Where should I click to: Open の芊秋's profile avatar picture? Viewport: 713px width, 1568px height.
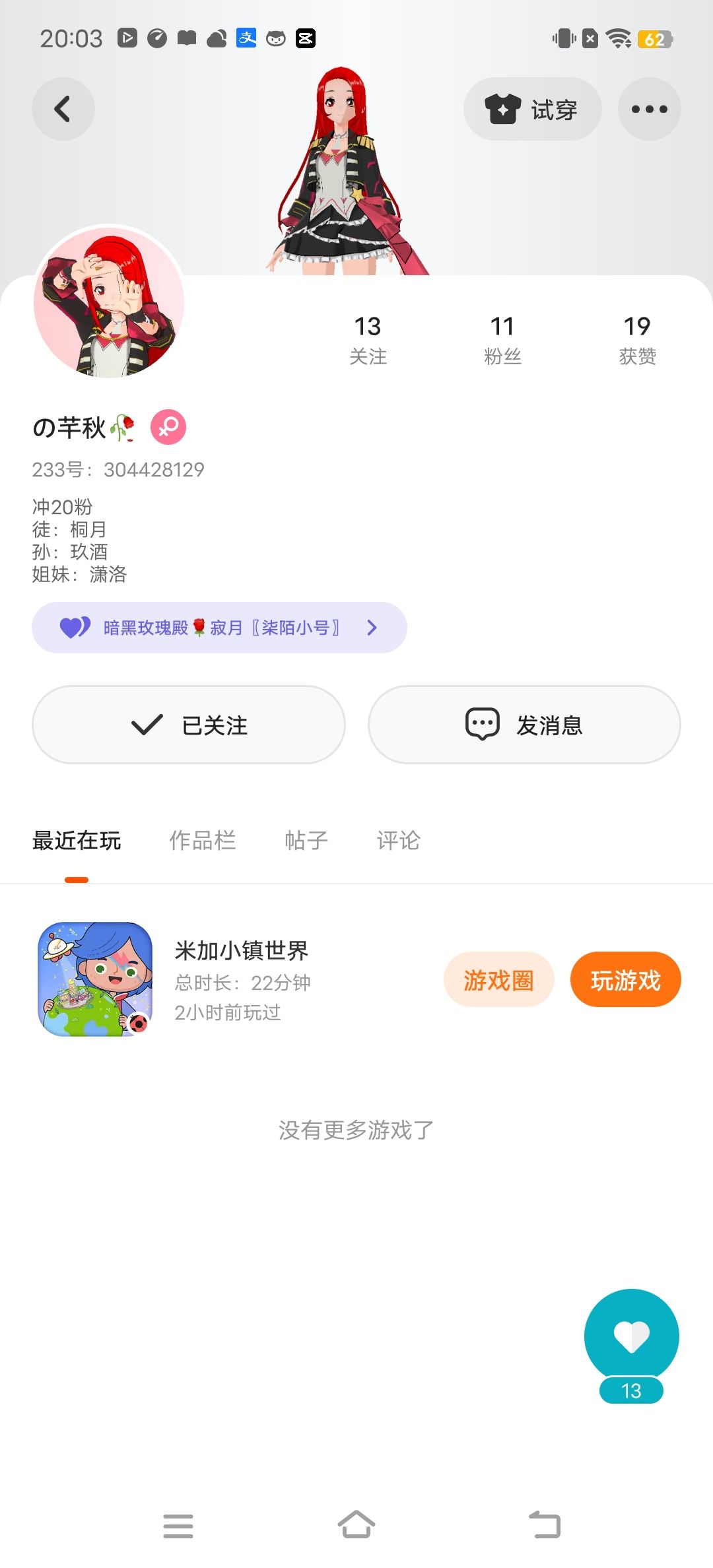[x=109, y=302]
